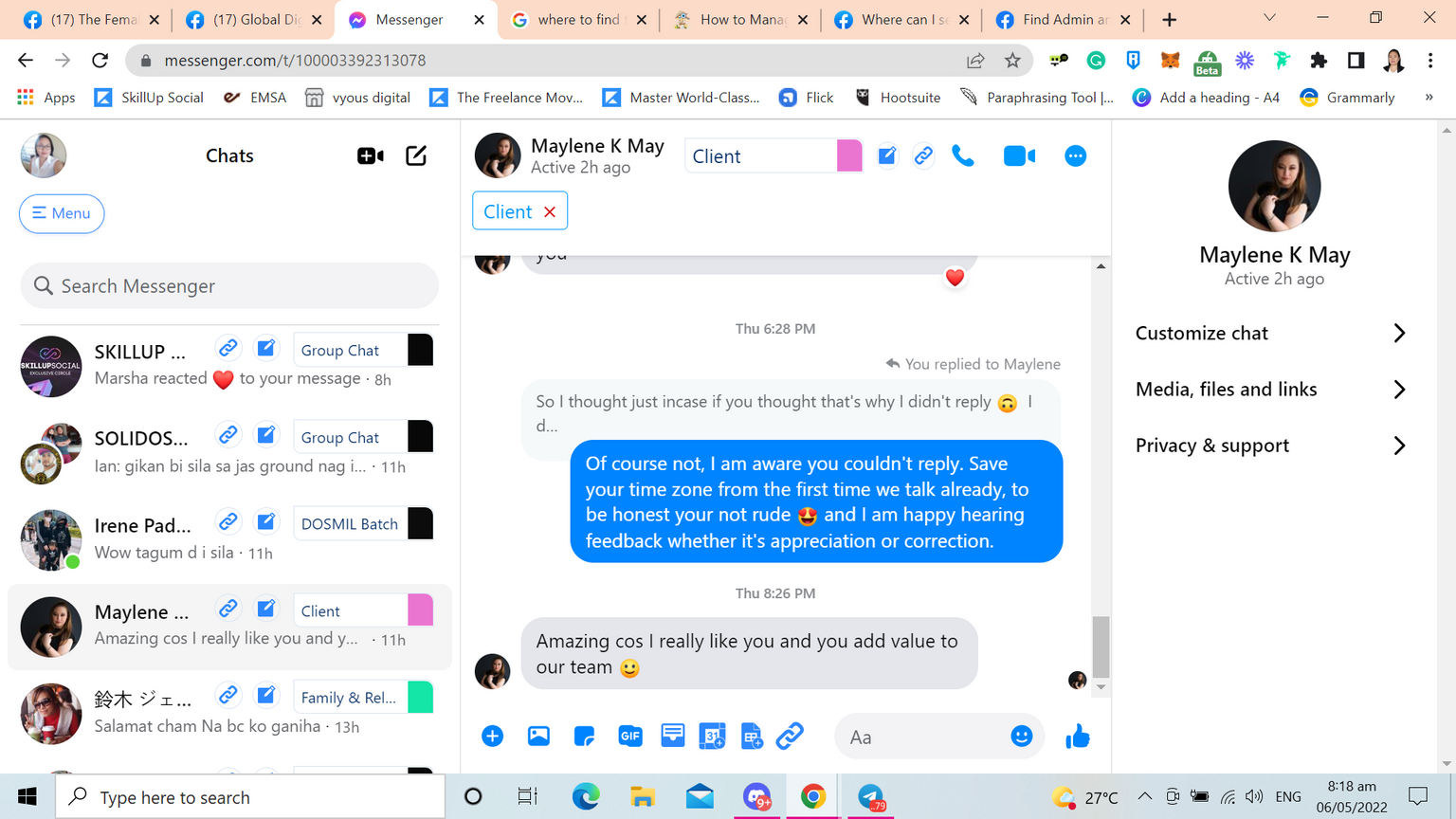Viewport: 1456px width, 819px height.
Task: Start a voice call with Maylene
Action: tap(963, 156)
